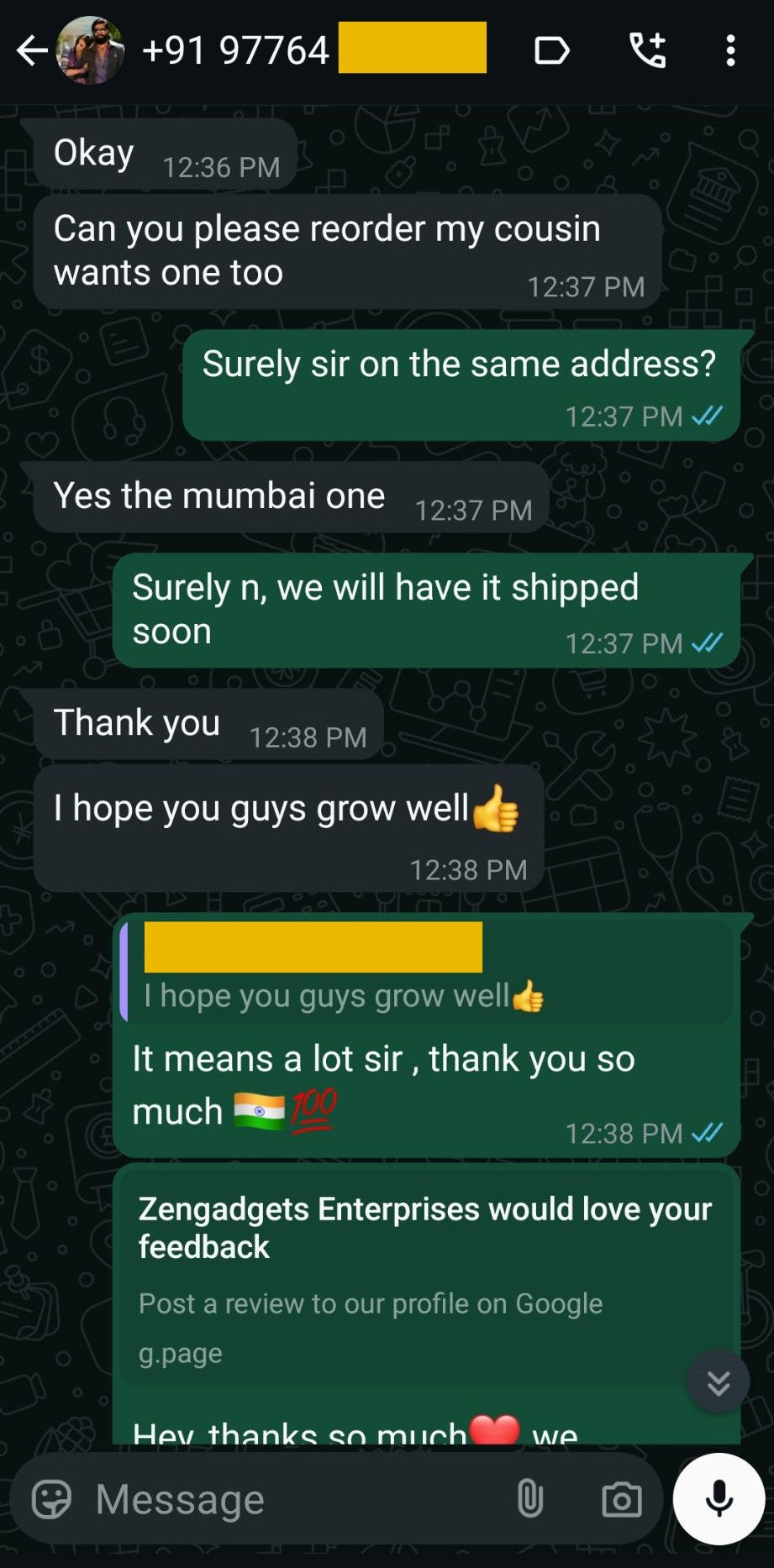Screen dimensions: 774x1568
Task: Open the emoji and sticker picker
Action: [51, 1500]
